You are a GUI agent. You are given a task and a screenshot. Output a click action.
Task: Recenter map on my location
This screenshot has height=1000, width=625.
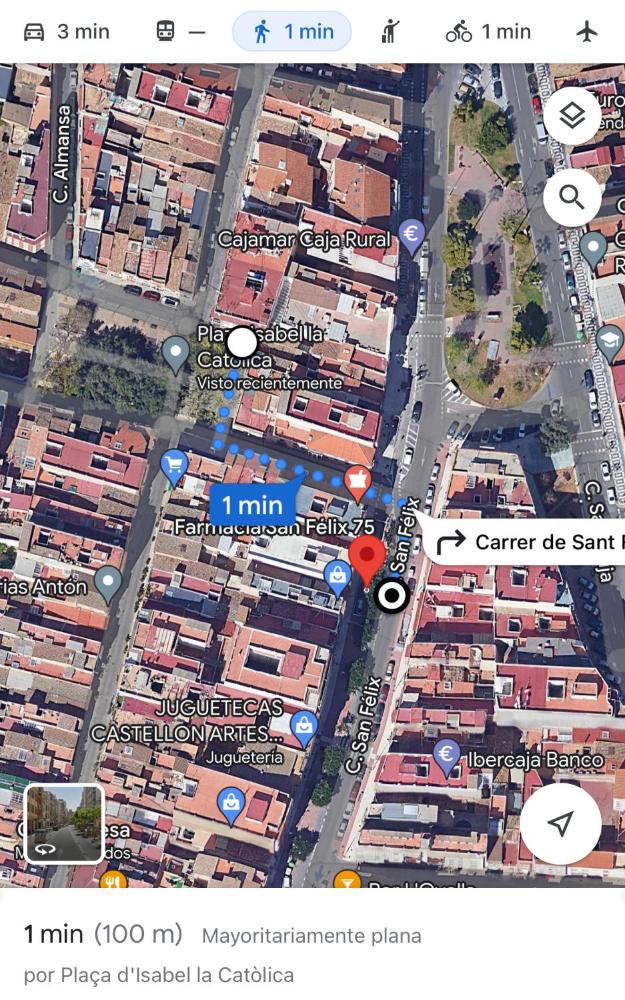coord(560,823)
